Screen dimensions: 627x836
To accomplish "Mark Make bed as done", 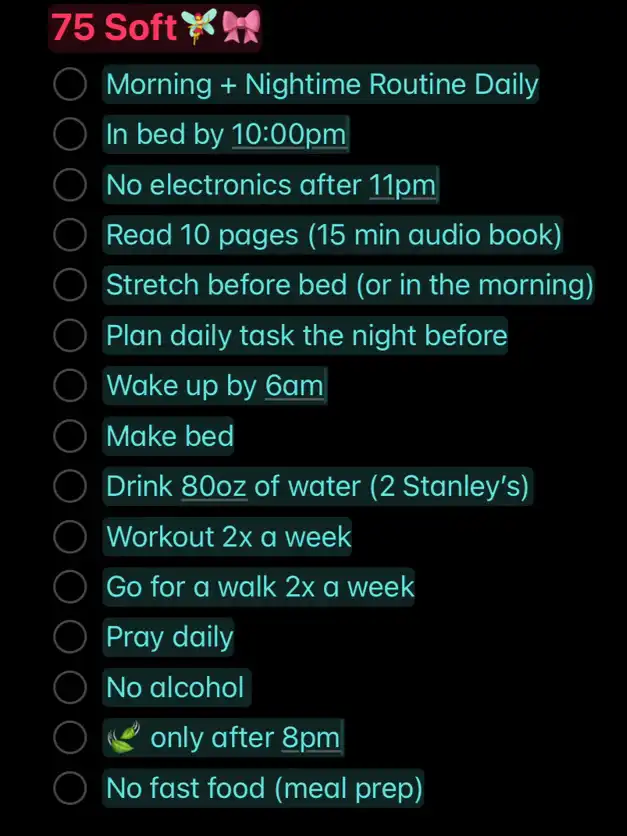I will [x=69, y=437].
